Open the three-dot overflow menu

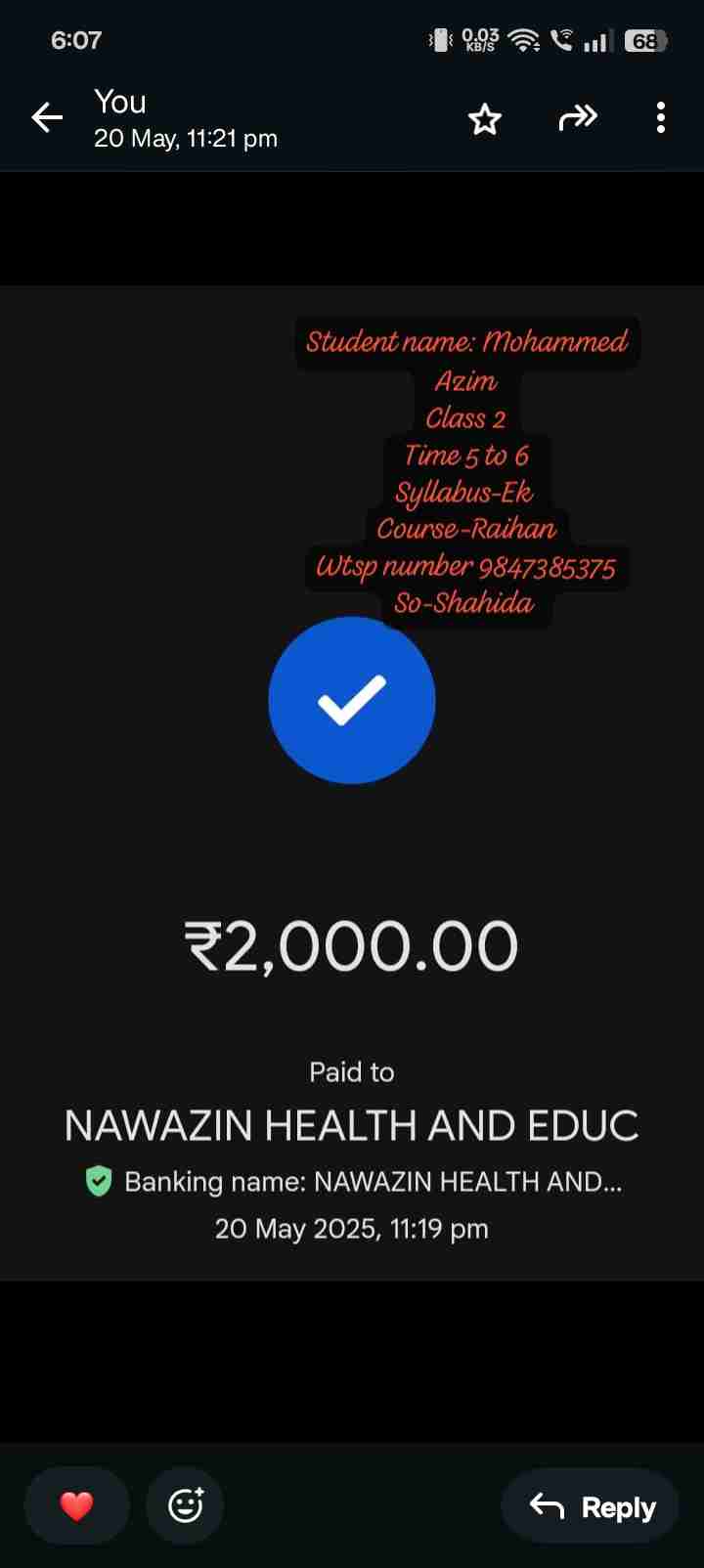point(661,118)
